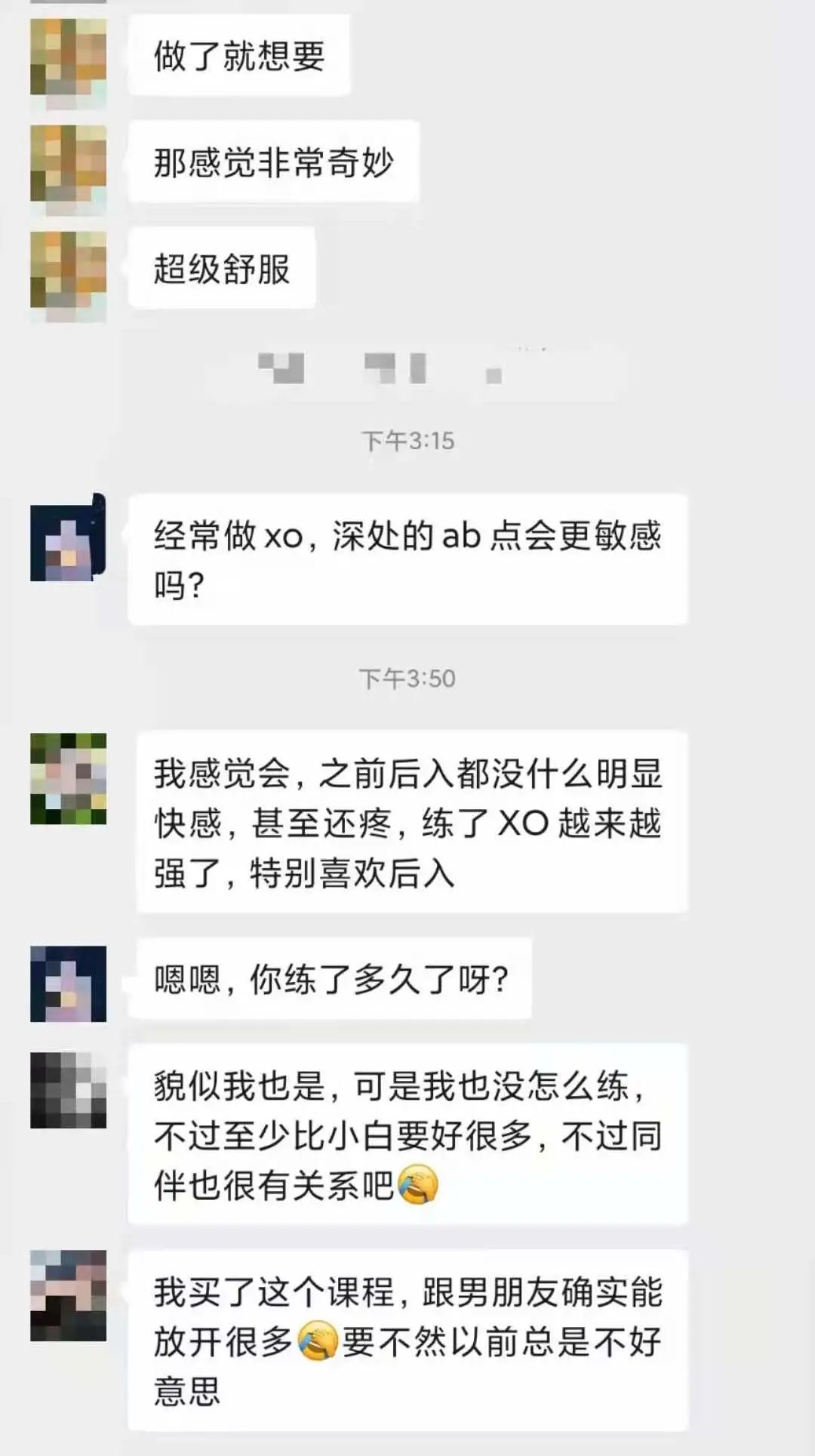The width and height of the screenshot is (815, 1456).
Task: Select the long message about 特别喜欢后入
Action: point(411,823)
